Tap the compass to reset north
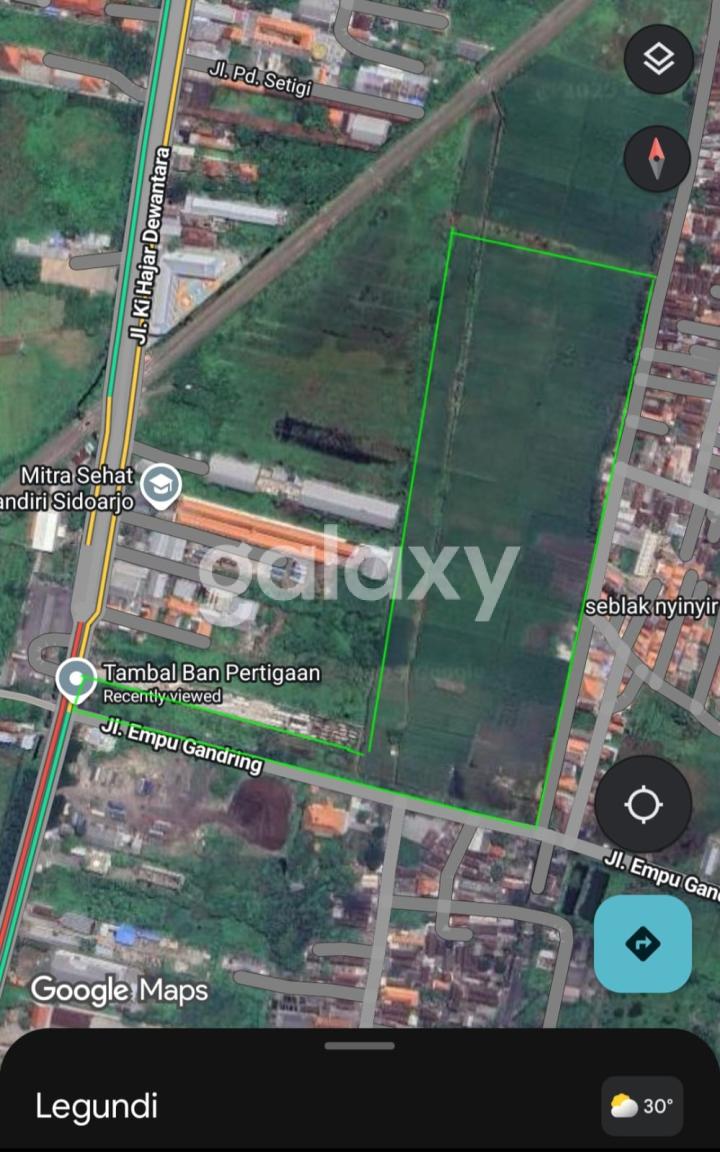Image resolution: width=720 pixels, height=1152 pixels. click(x=656, y=158)
